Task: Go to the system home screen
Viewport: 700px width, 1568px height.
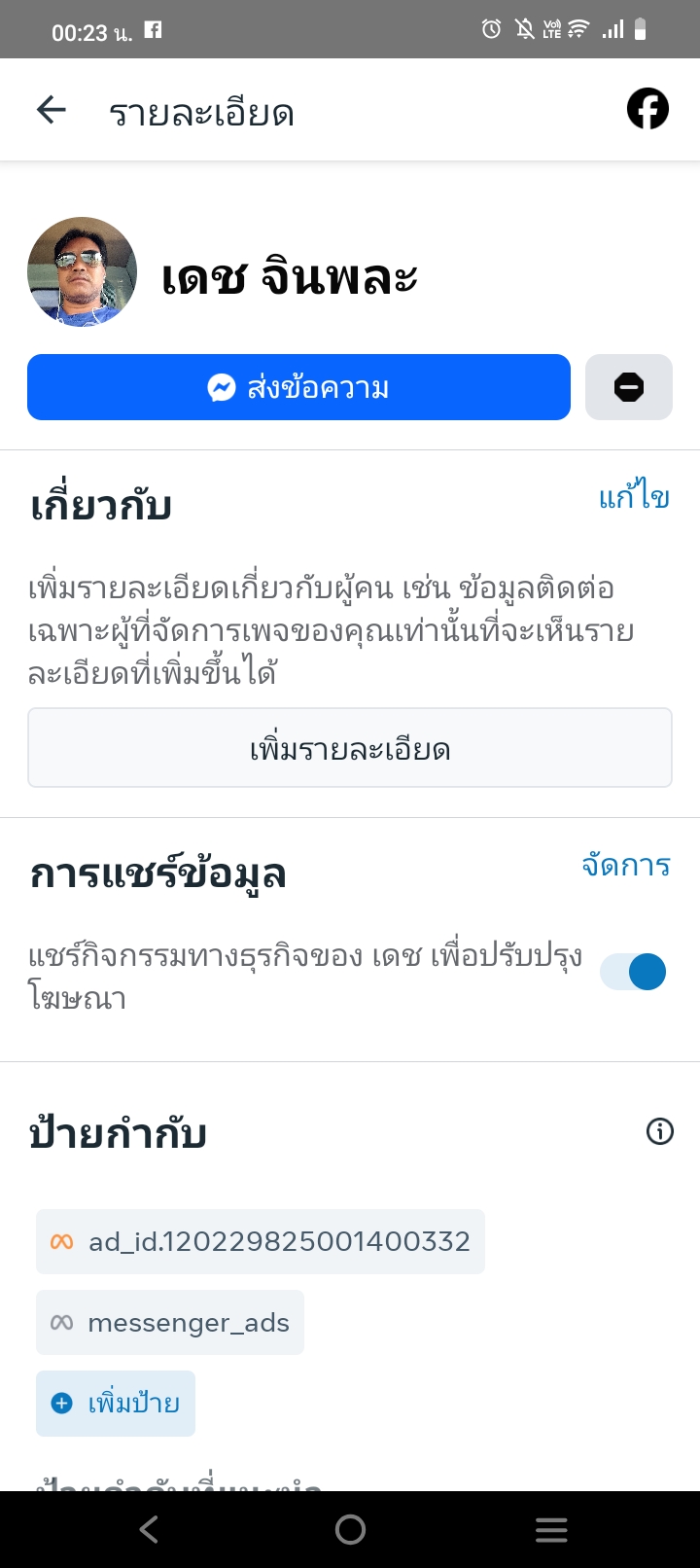Action: (350, 1530)
